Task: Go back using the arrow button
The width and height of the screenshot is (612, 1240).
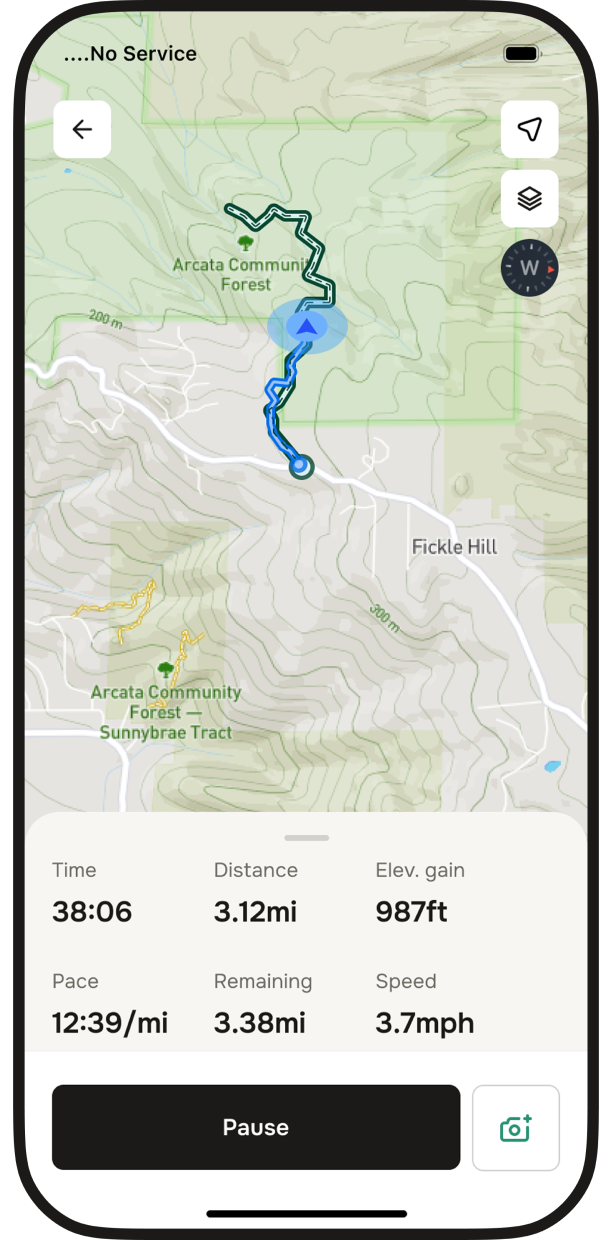Action: click(82, 130)
